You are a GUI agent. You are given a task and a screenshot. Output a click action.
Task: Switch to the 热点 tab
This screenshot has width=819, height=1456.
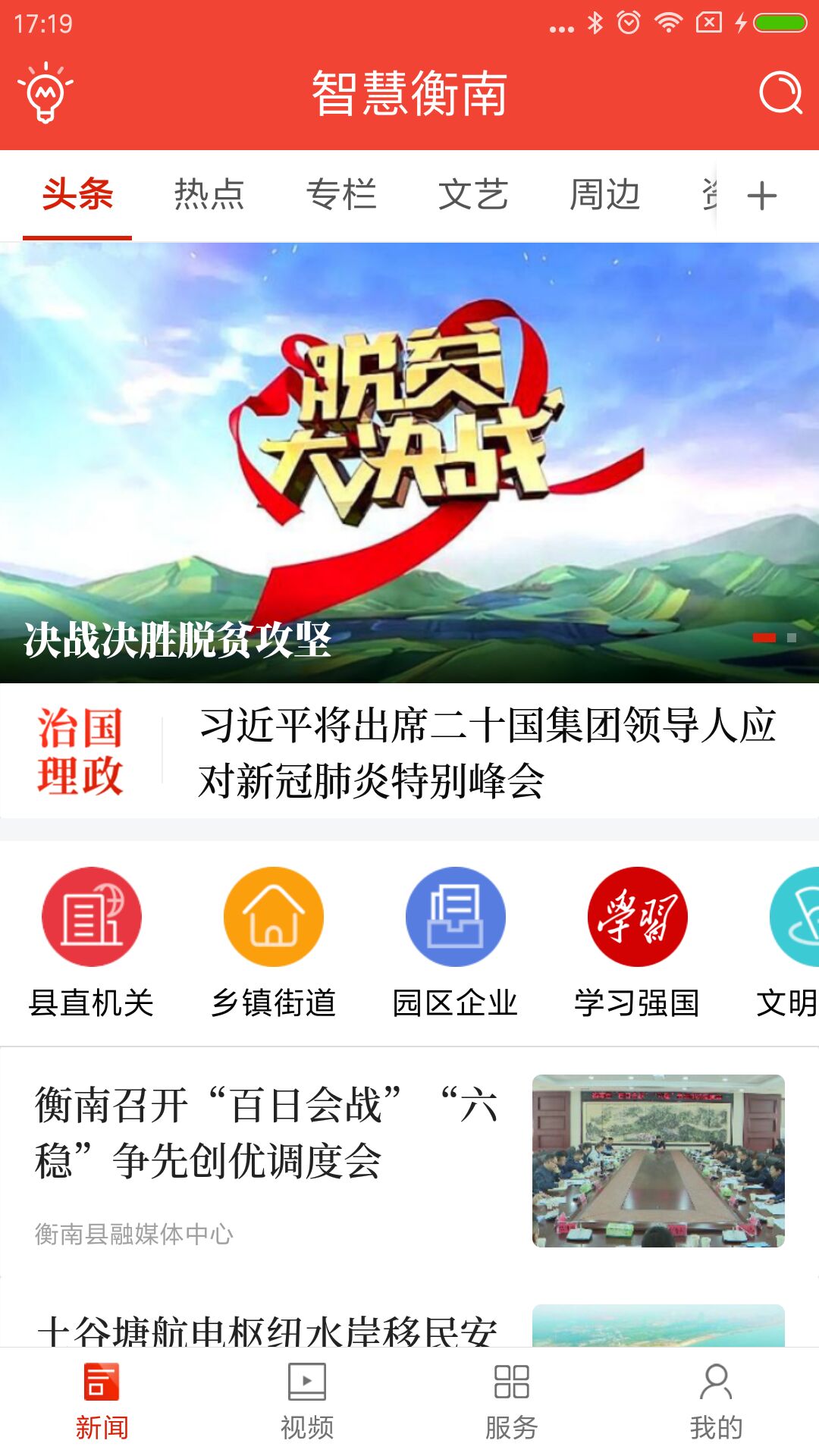point(209,195)
